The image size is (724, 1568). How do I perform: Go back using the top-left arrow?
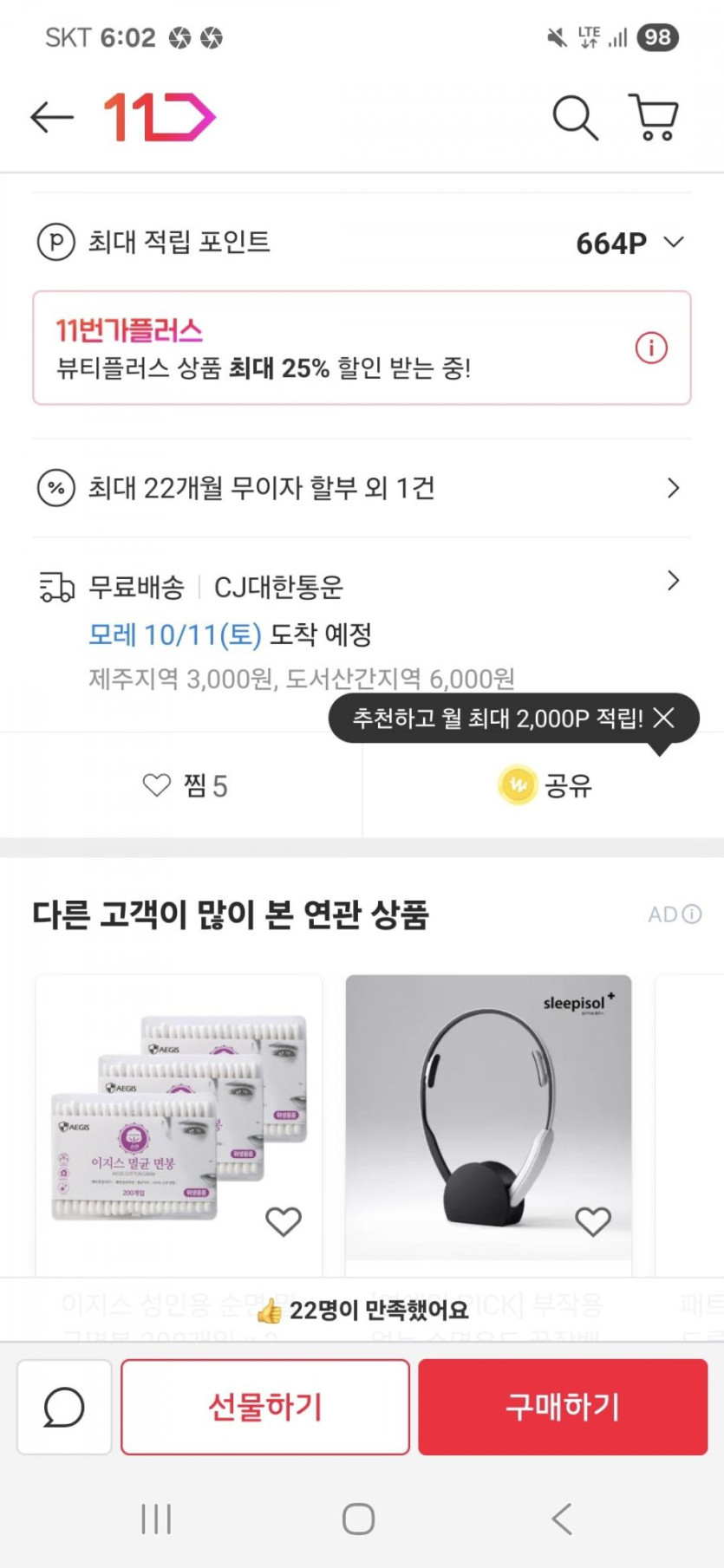click(x=51, y=117)
